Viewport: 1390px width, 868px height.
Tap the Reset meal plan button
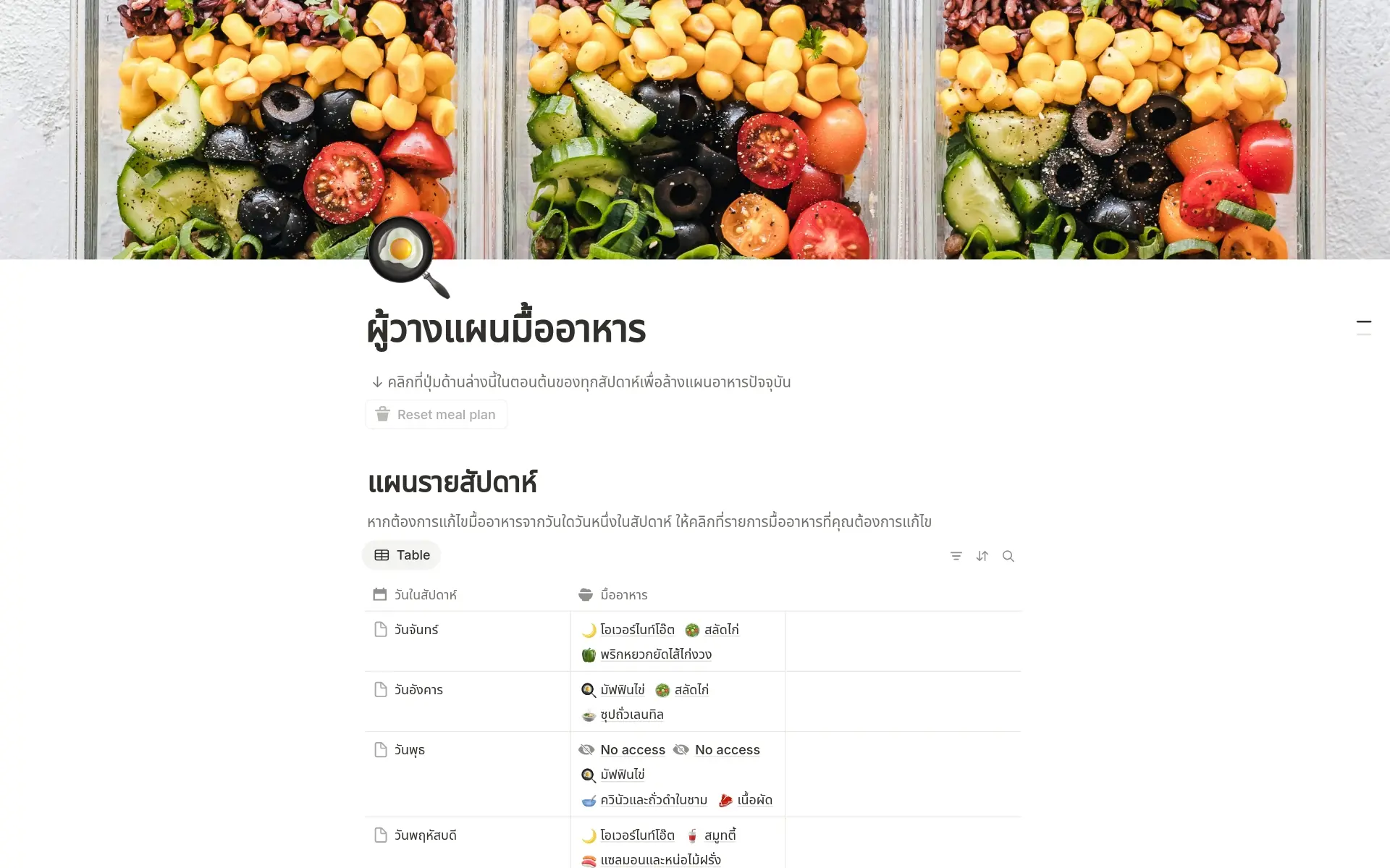tap(436, 415)
